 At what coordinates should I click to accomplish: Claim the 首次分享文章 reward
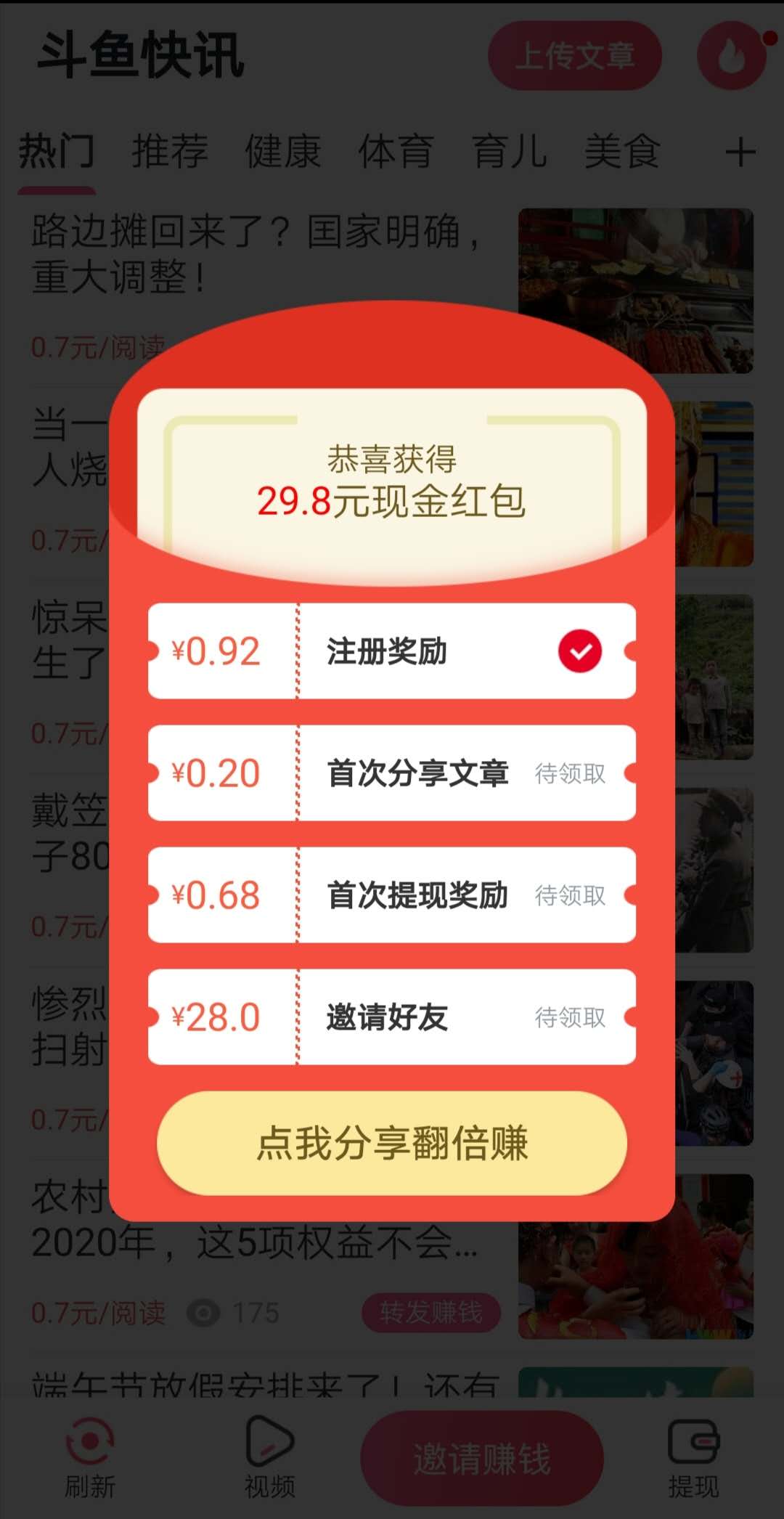[392, 773]
